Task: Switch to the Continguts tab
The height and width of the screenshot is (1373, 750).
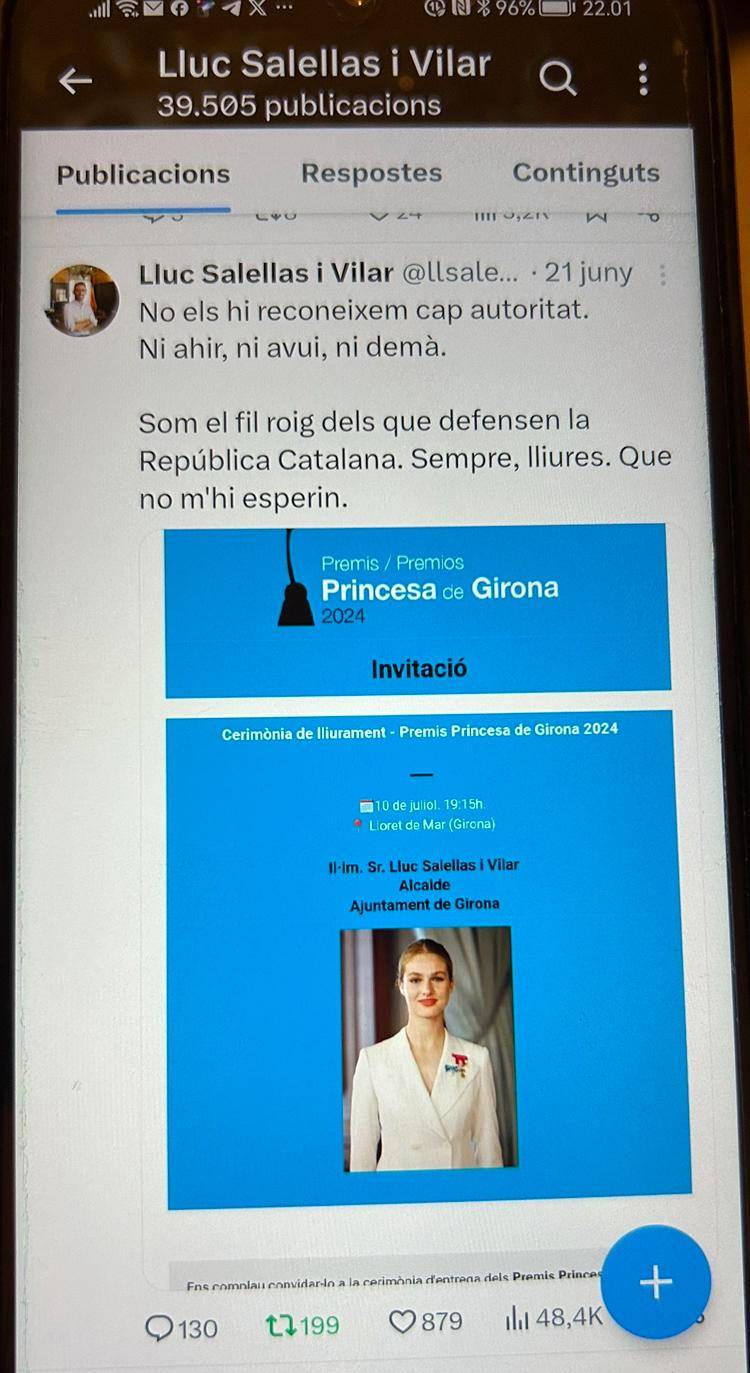Action: tap(586, 173)
